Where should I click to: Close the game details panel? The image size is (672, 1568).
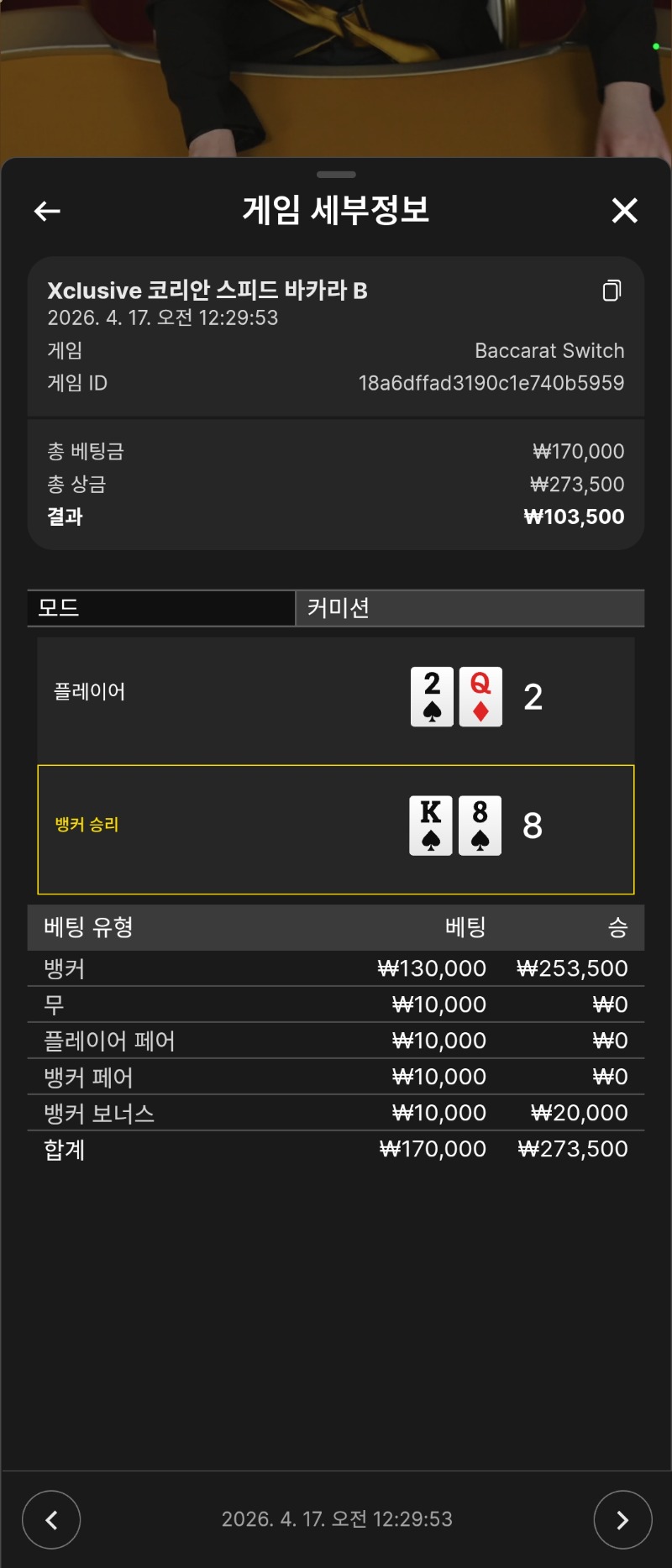coord(624,210)
